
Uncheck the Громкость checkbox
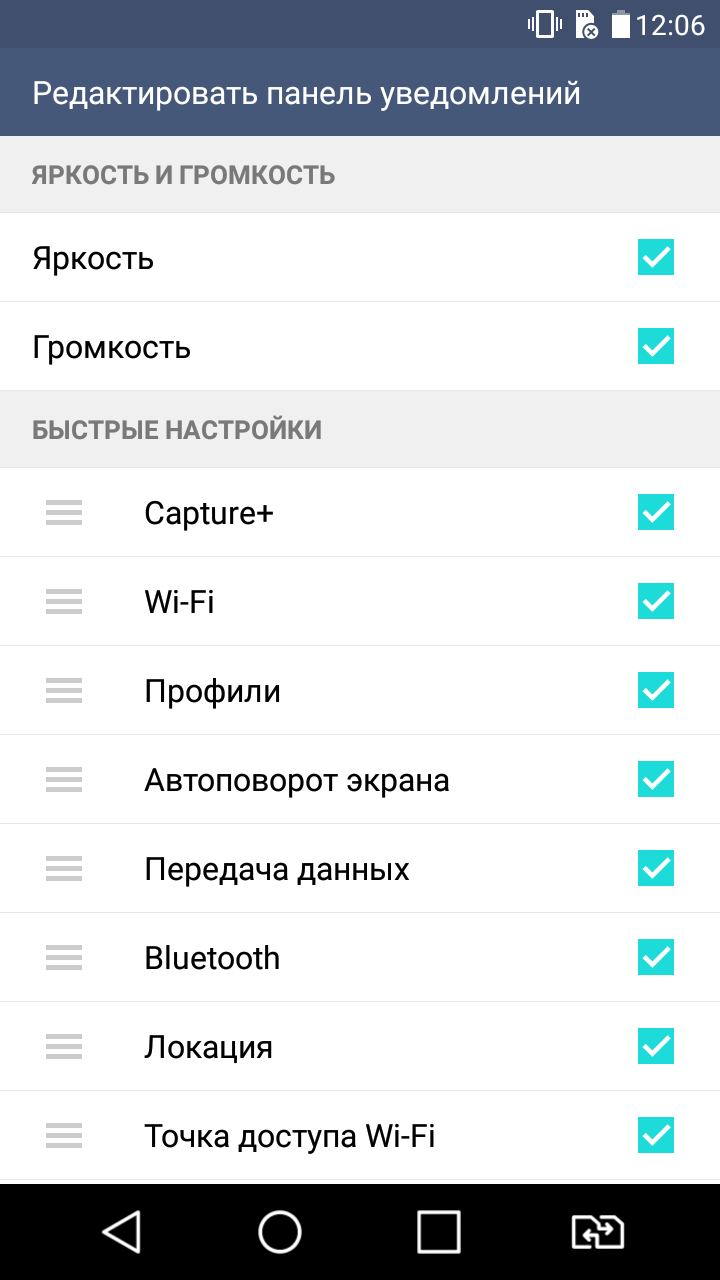(x=656, y=346)
